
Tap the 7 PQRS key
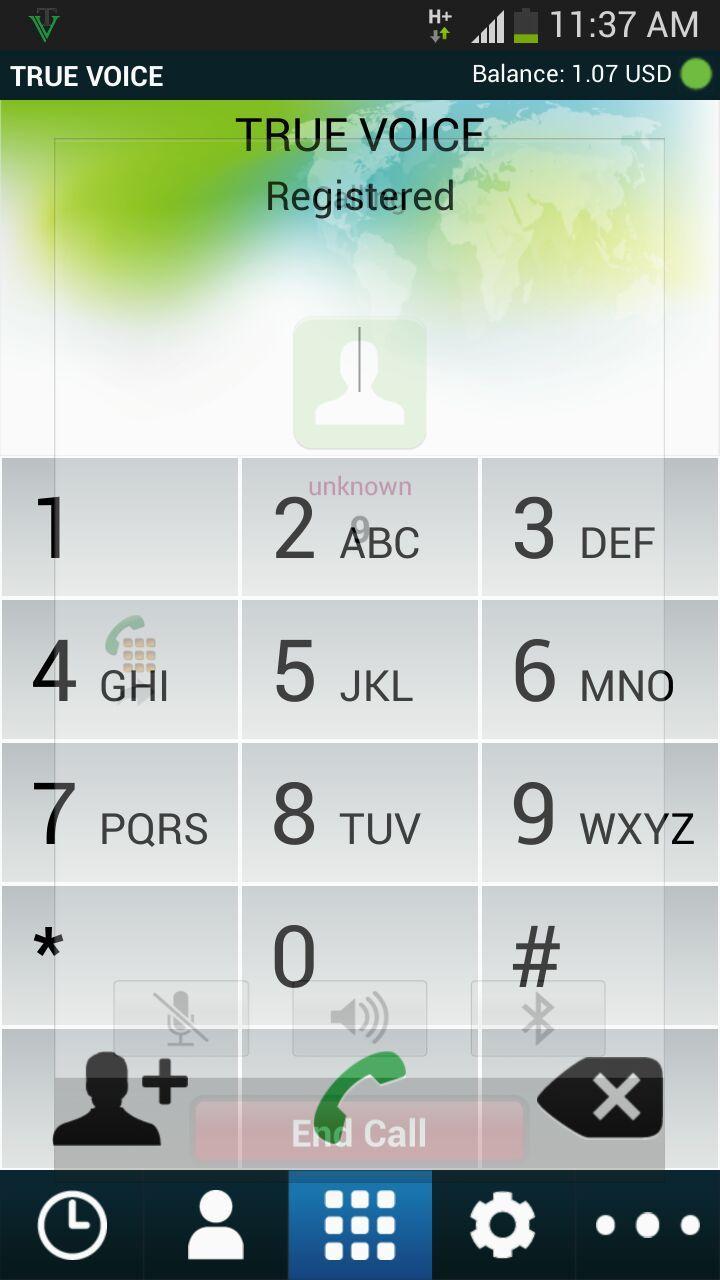120,814
